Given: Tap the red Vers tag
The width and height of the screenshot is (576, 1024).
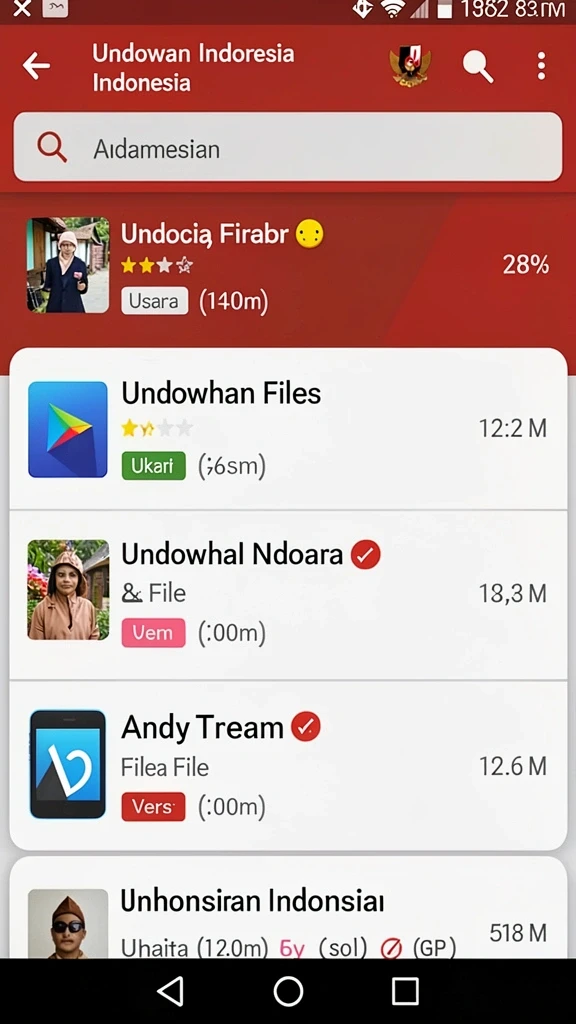Looking at the screenshot, I should point(153,807).
